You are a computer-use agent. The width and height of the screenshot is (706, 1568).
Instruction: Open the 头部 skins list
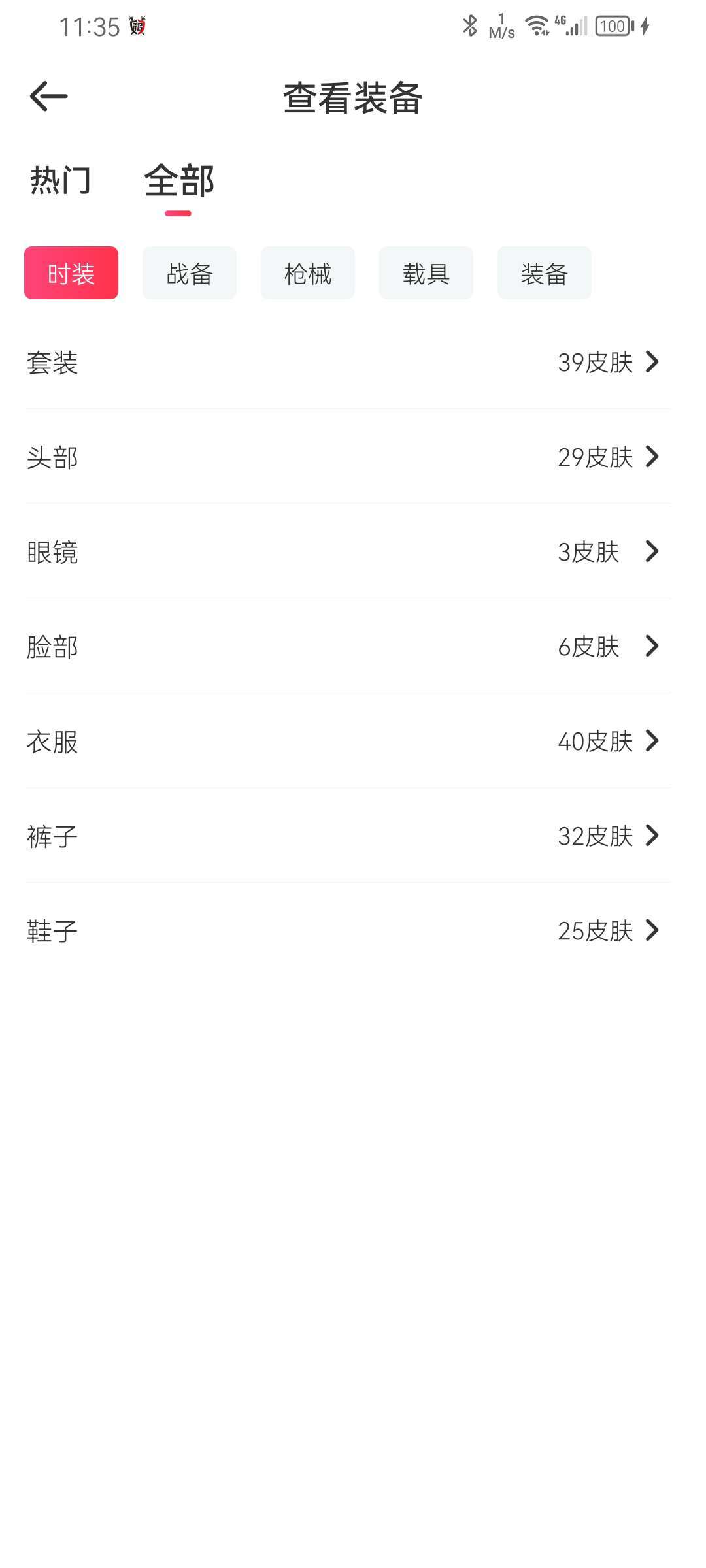[348, 457]
